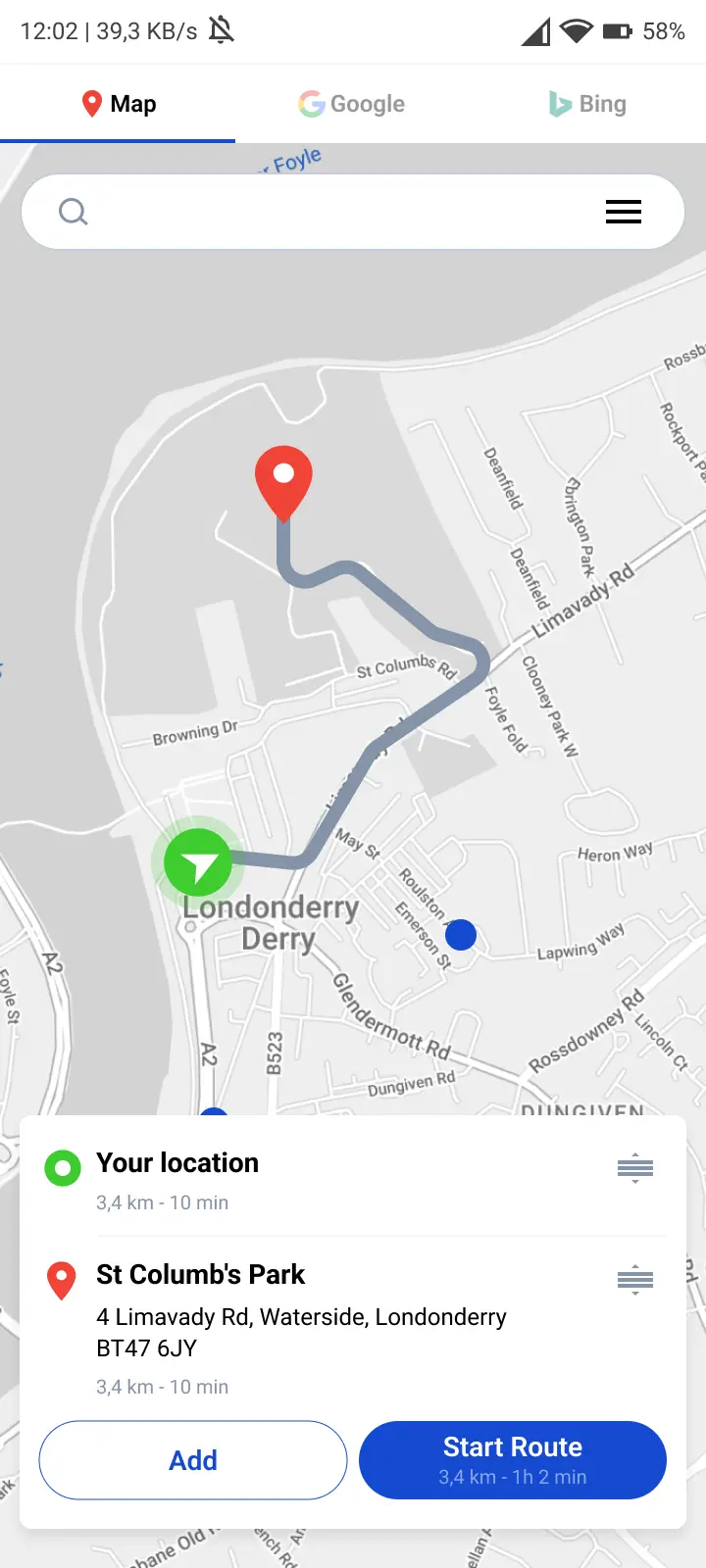Add another stop to the route
This screenshot has width=706, height=1568.
(193, 1460)
